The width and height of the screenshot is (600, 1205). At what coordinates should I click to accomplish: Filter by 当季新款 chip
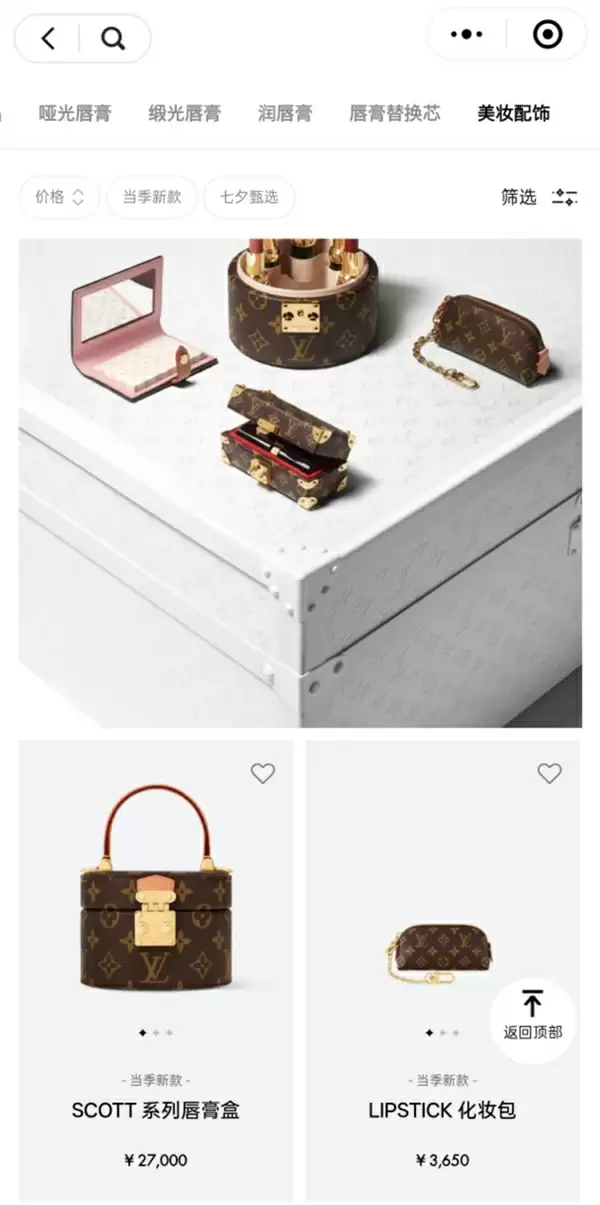152,197
